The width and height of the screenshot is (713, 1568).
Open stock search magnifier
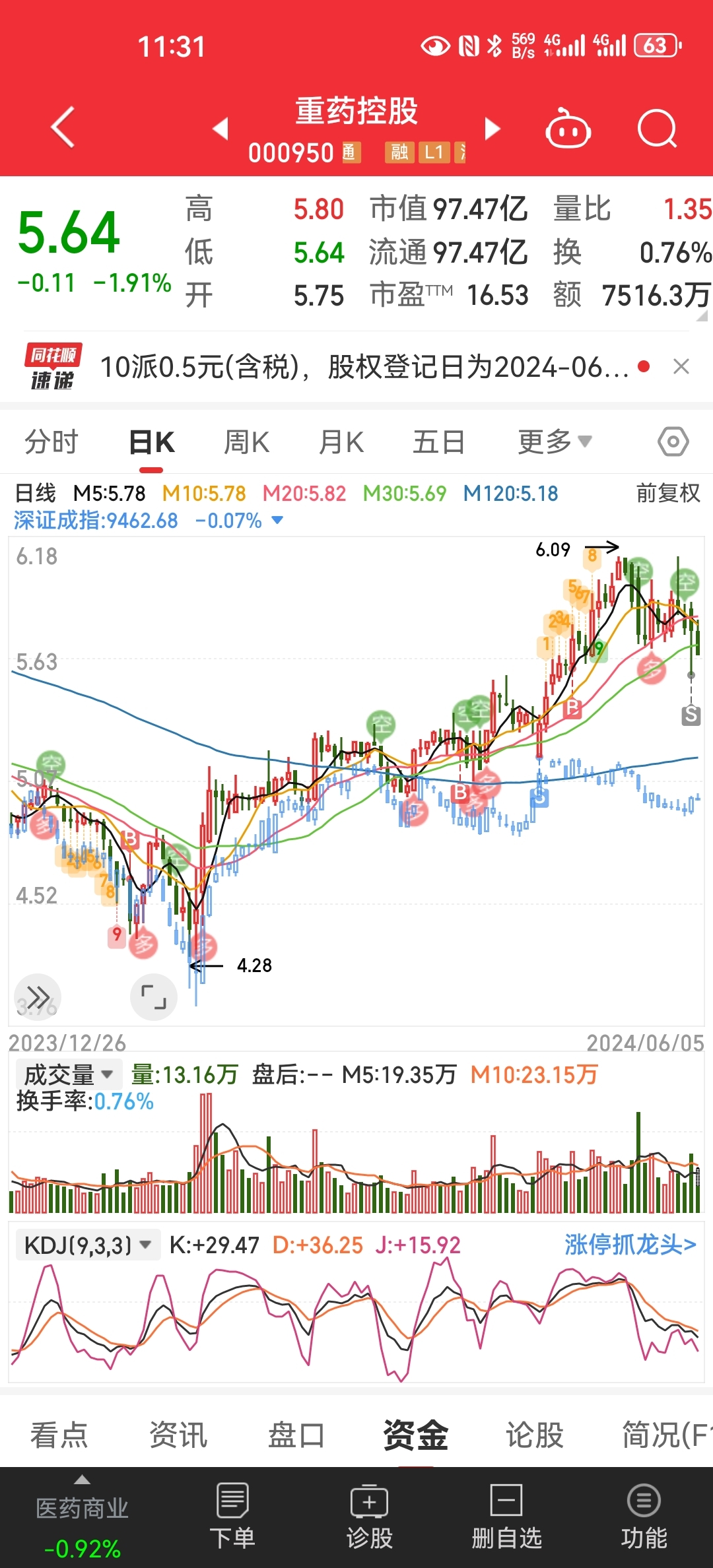point(658,128)
